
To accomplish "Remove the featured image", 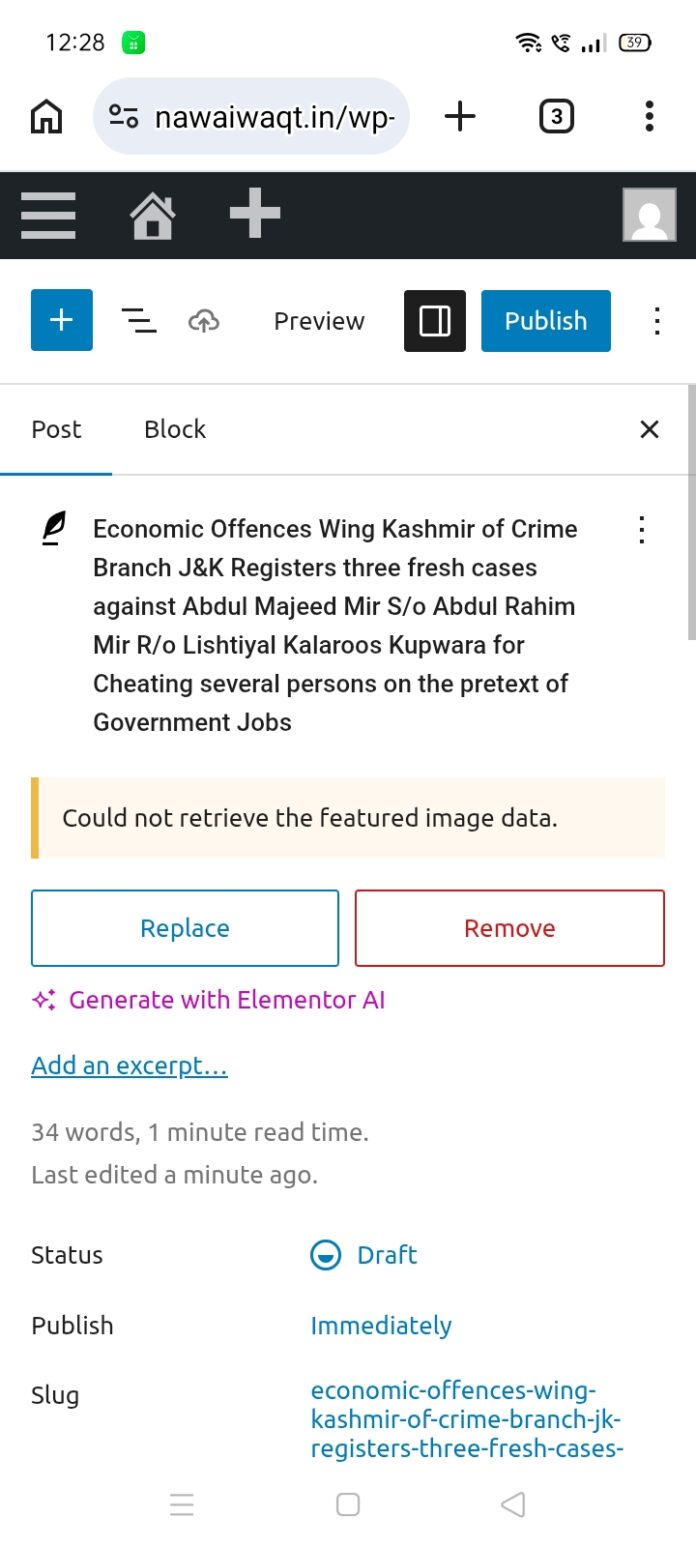I will pos(509,928).
